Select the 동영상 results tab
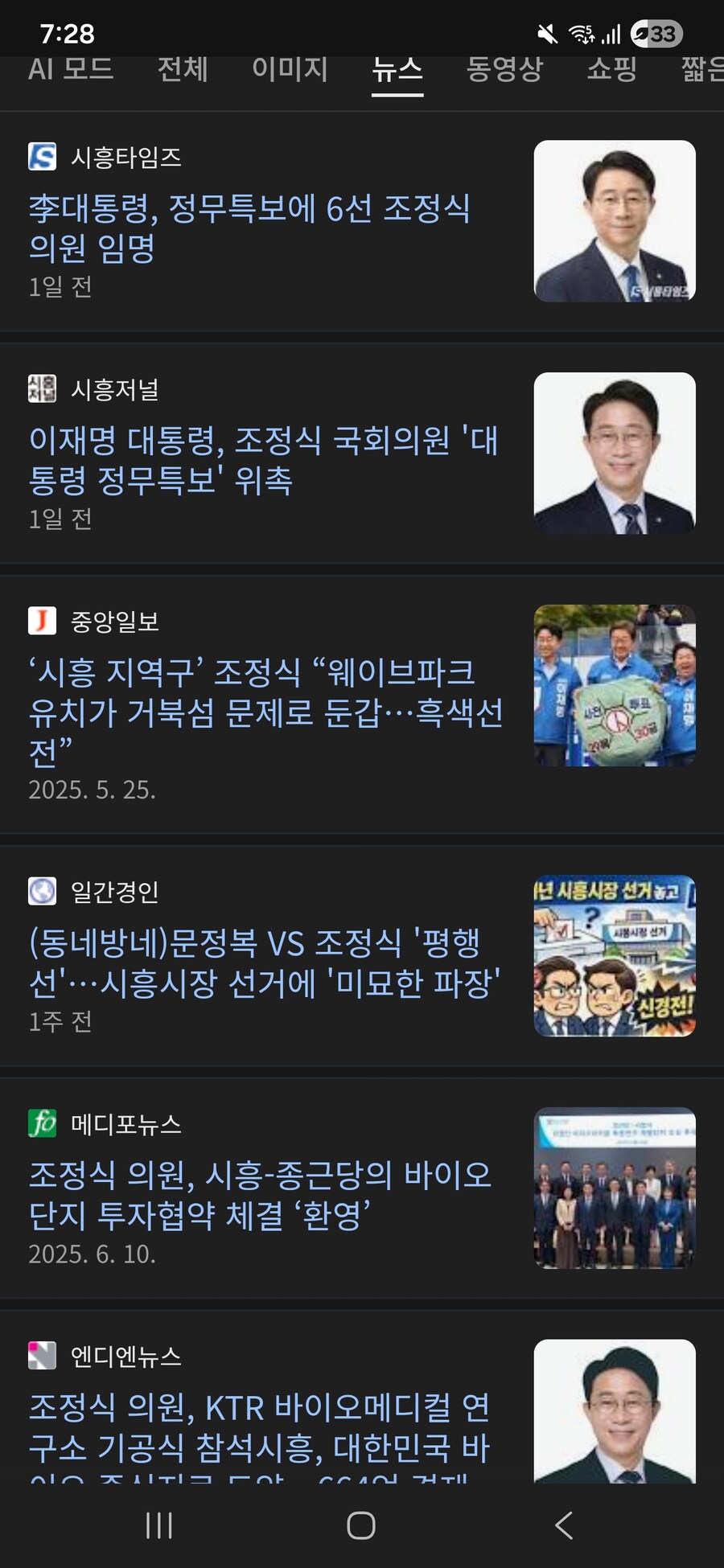 (504, 71)
